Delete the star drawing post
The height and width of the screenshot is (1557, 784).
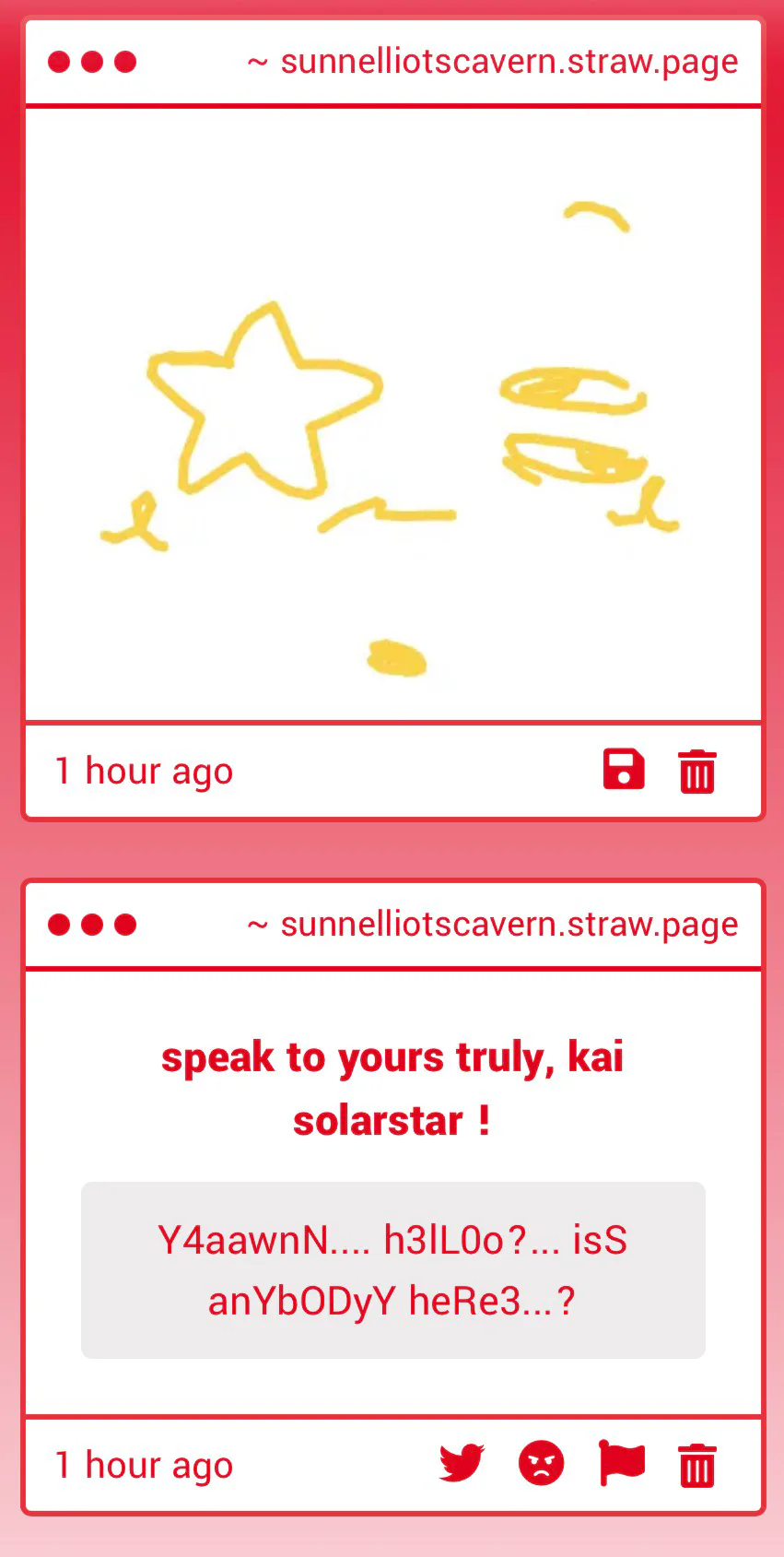[x=697, y=772]
